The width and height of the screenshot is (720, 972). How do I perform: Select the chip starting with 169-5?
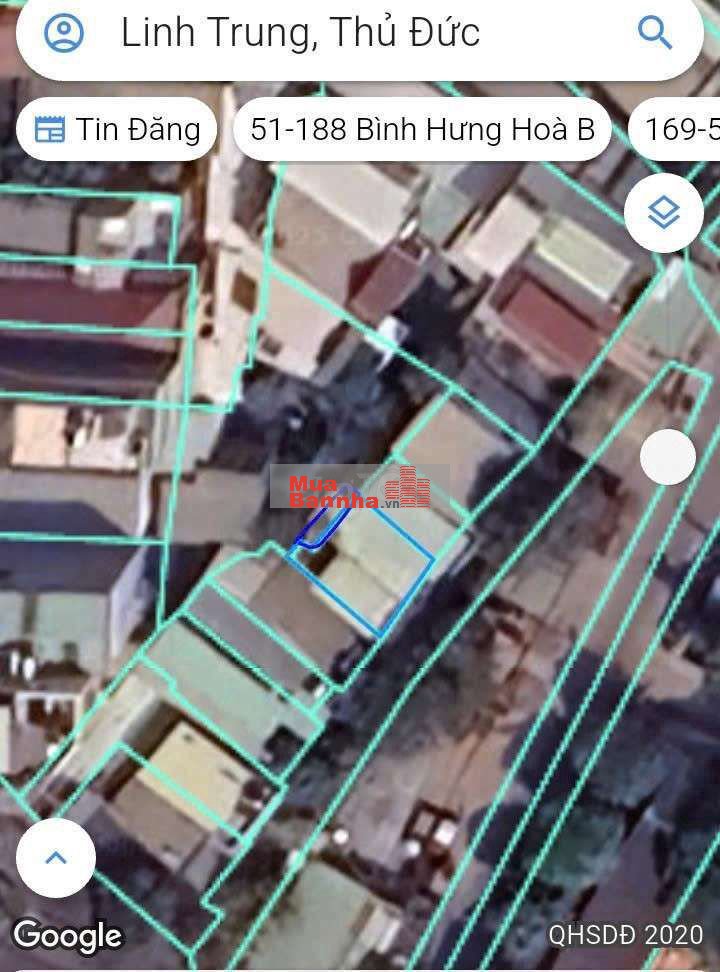675,129
